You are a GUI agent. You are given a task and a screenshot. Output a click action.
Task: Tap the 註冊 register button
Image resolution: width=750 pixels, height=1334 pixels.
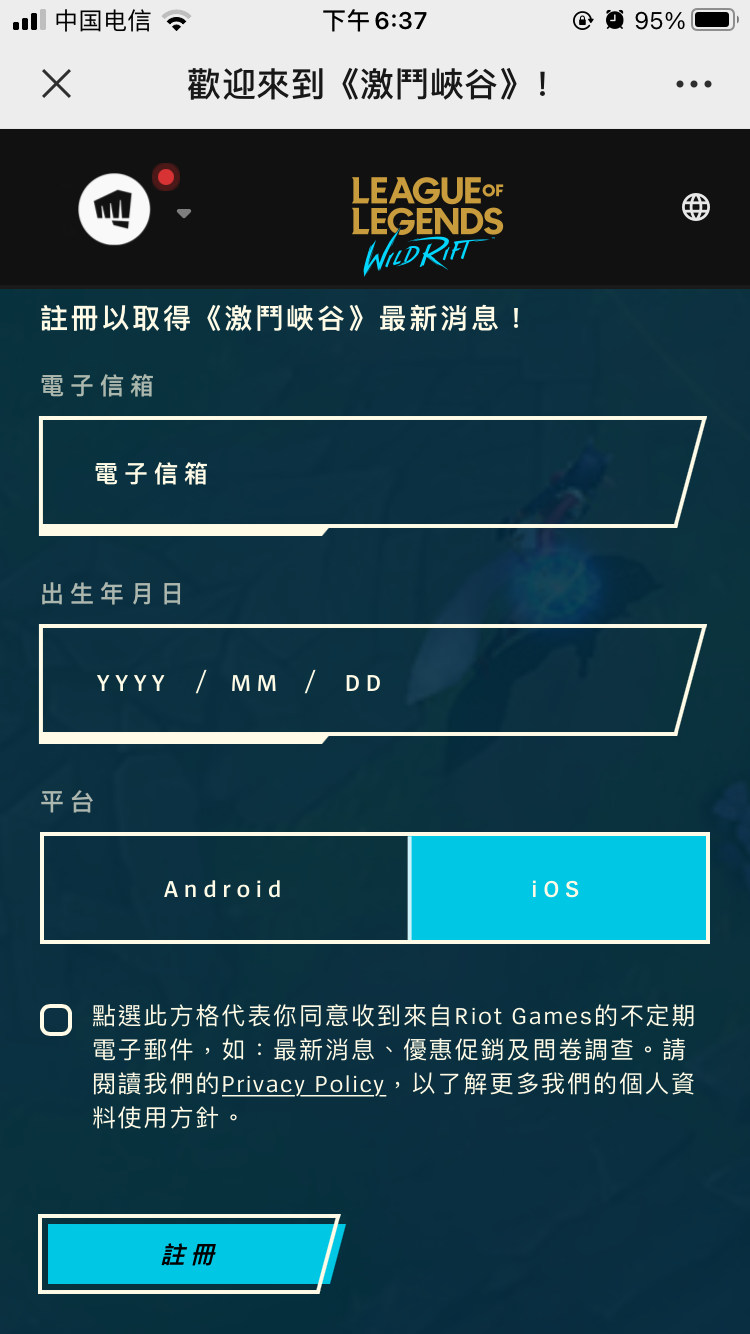tap(188, 1255)
